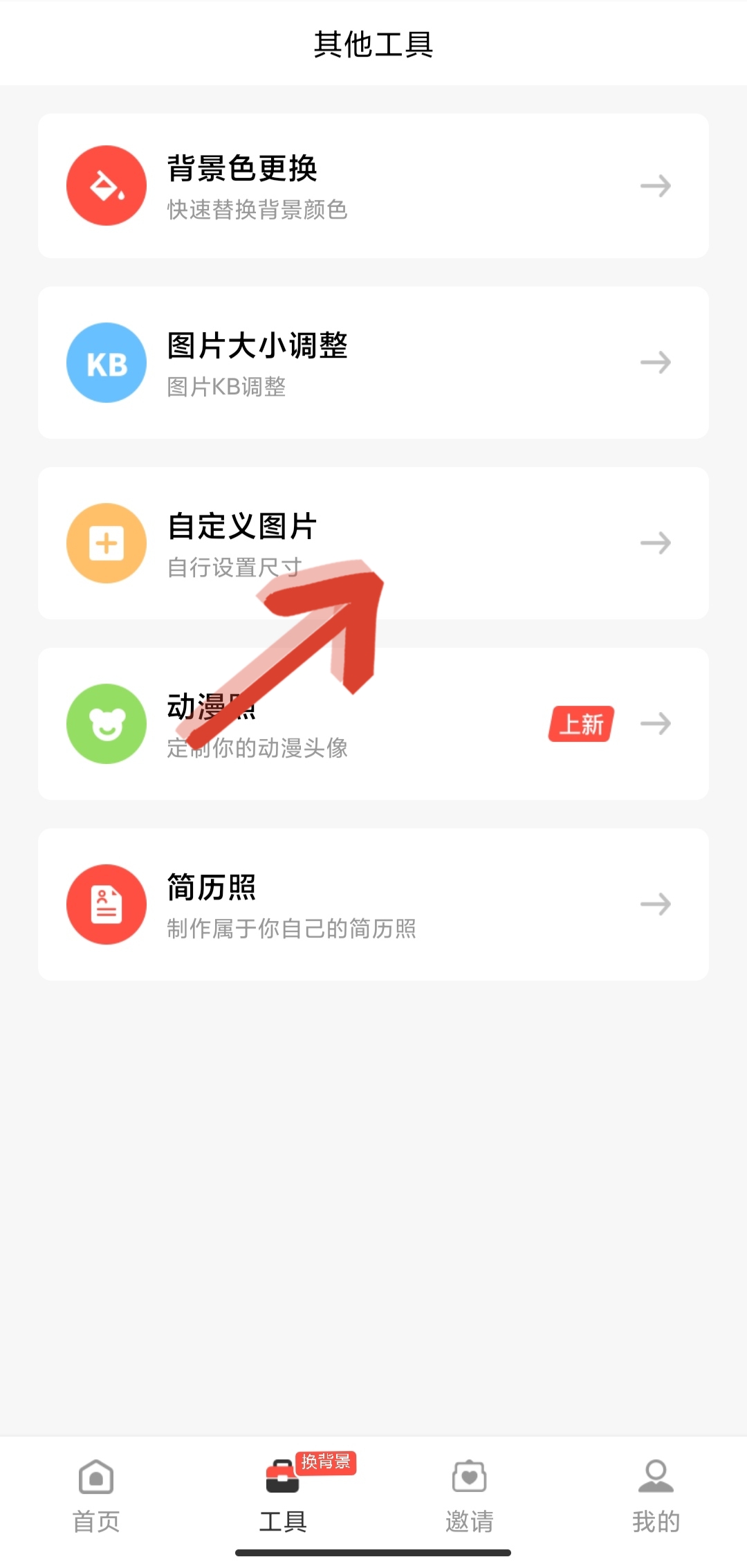Expand the 图片大小调整 row arrow
Screen dimensions: 747x1568
pos(656,363)
